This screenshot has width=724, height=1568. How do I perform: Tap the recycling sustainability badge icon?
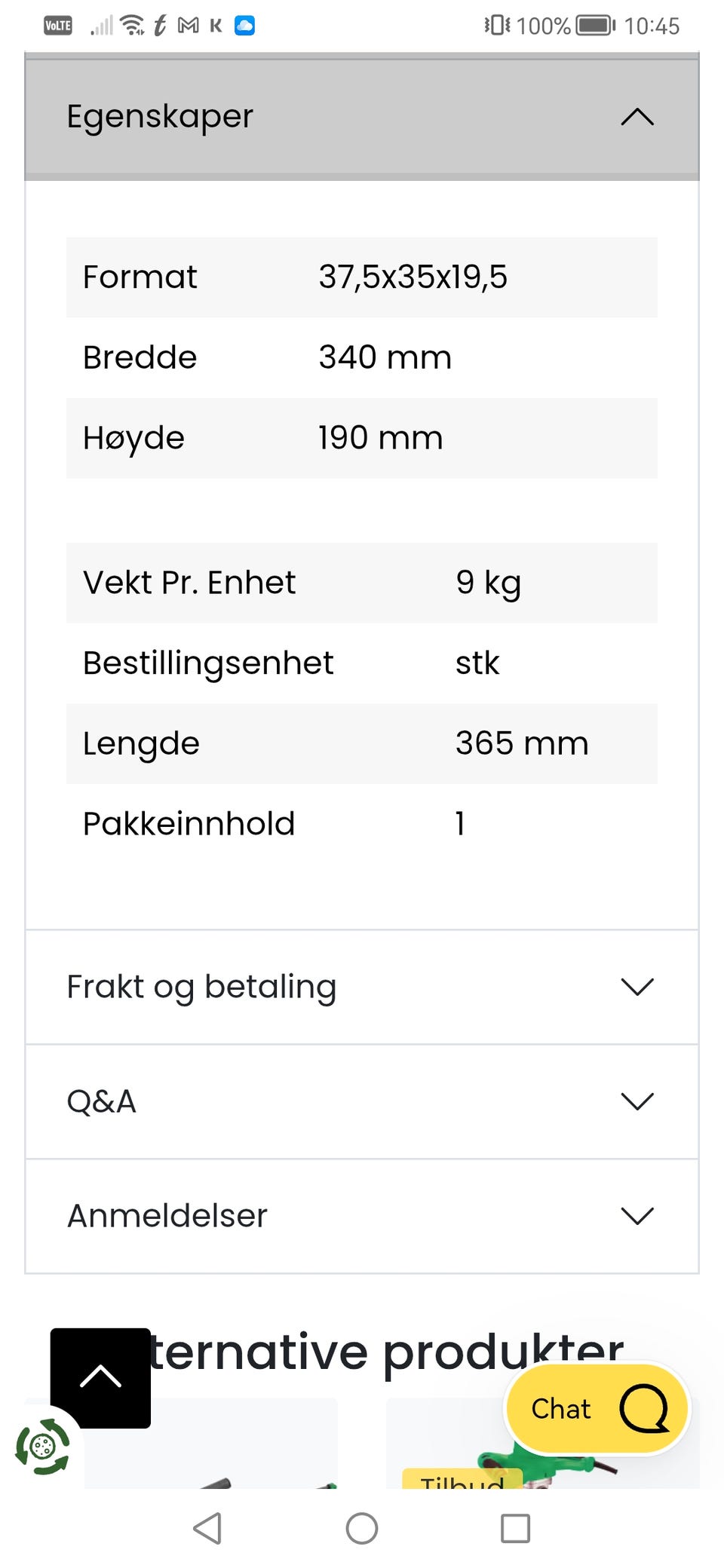pyautogui.click(x=43, y=1445)
